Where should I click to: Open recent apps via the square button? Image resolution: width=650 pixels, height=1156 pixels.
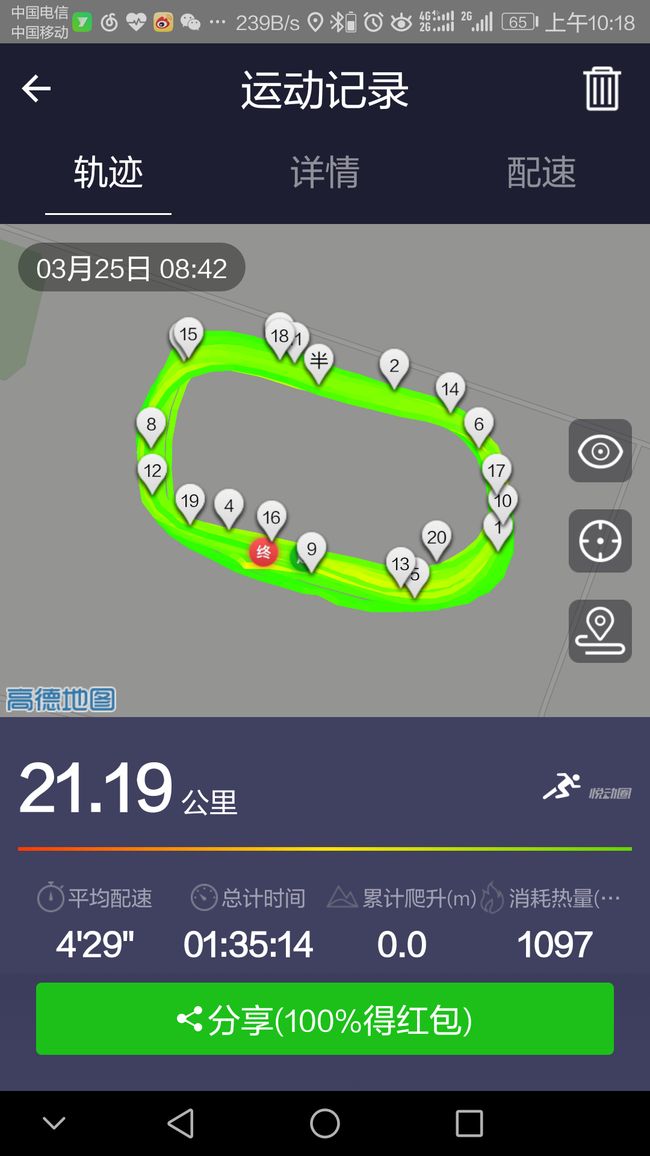469,1124
